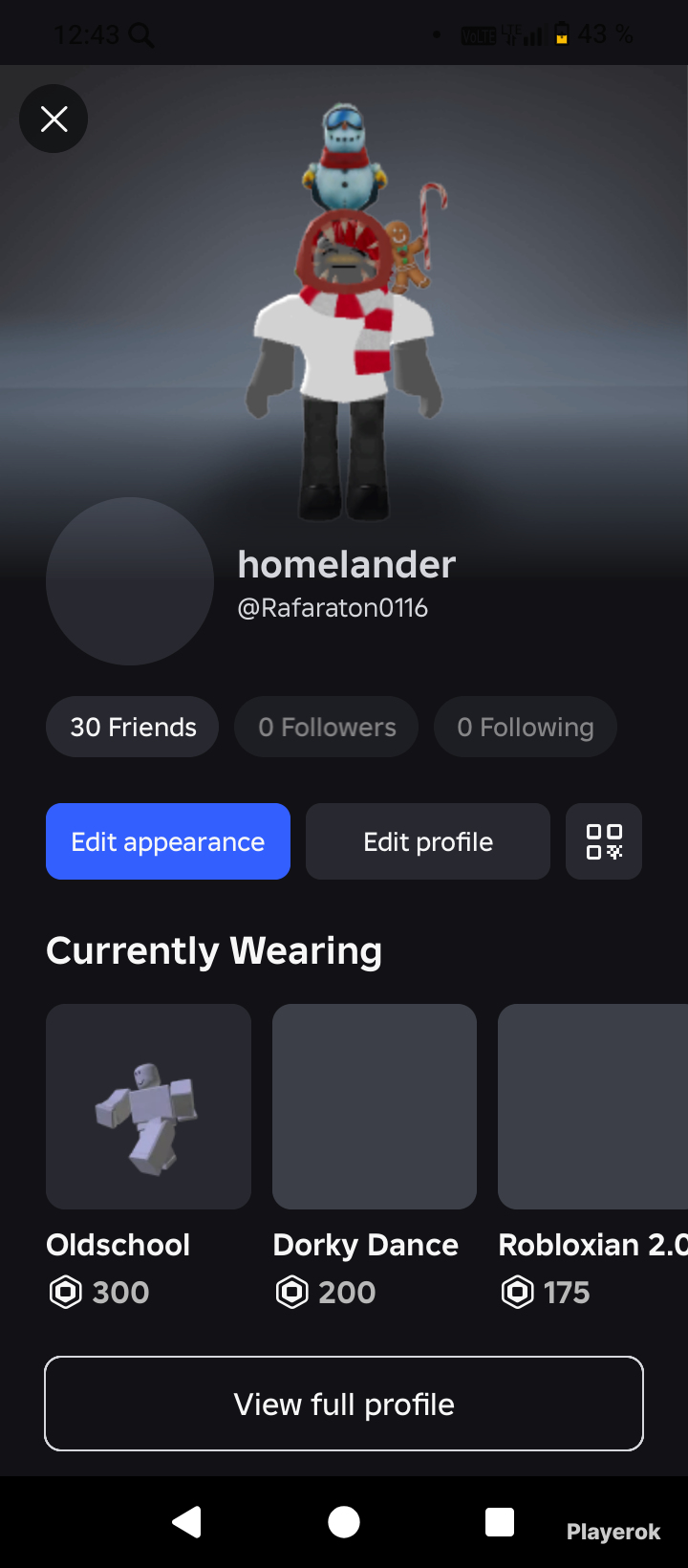The image size is (688, 1568).
Task: Open Edit profile
Action: click(x=428, y=841)
